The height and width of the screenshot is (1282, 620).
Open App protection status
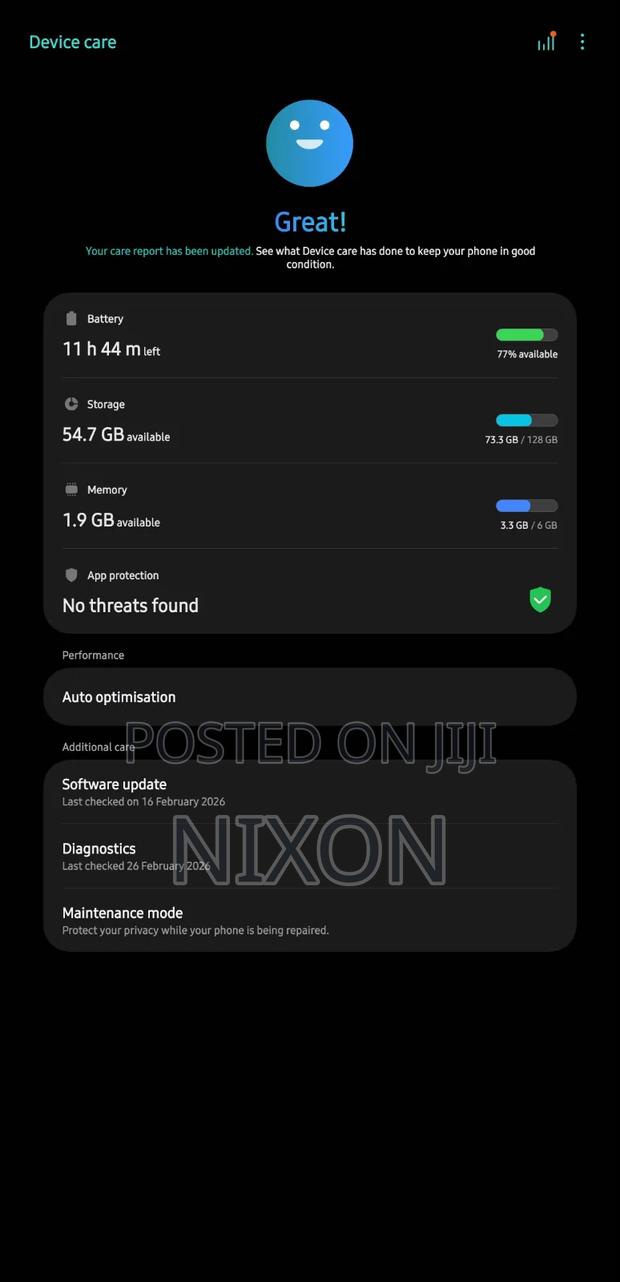[x=309, y=592]
